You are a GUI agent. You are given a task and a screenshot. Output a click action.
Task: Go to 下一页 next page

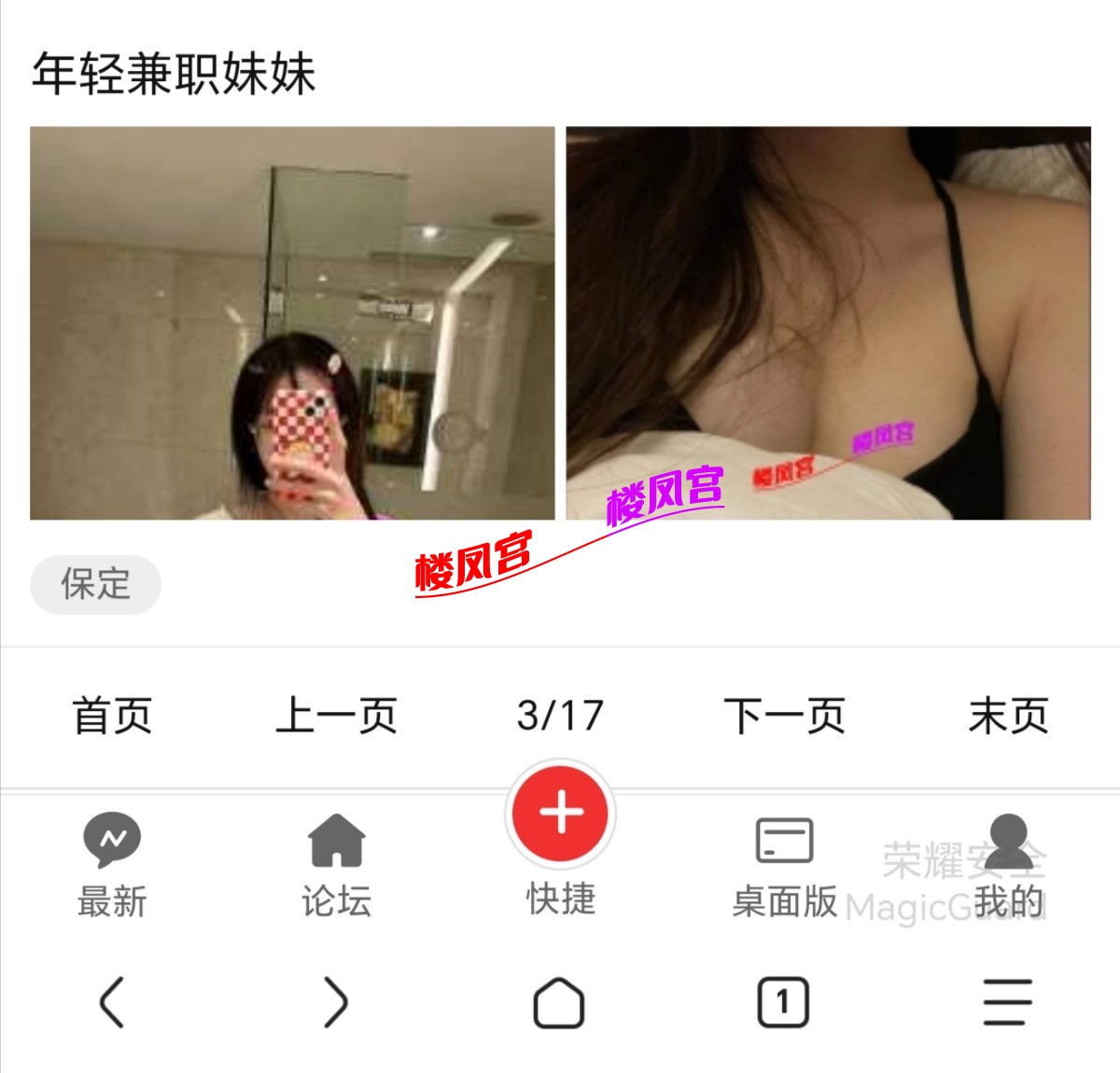coord(784,716)
